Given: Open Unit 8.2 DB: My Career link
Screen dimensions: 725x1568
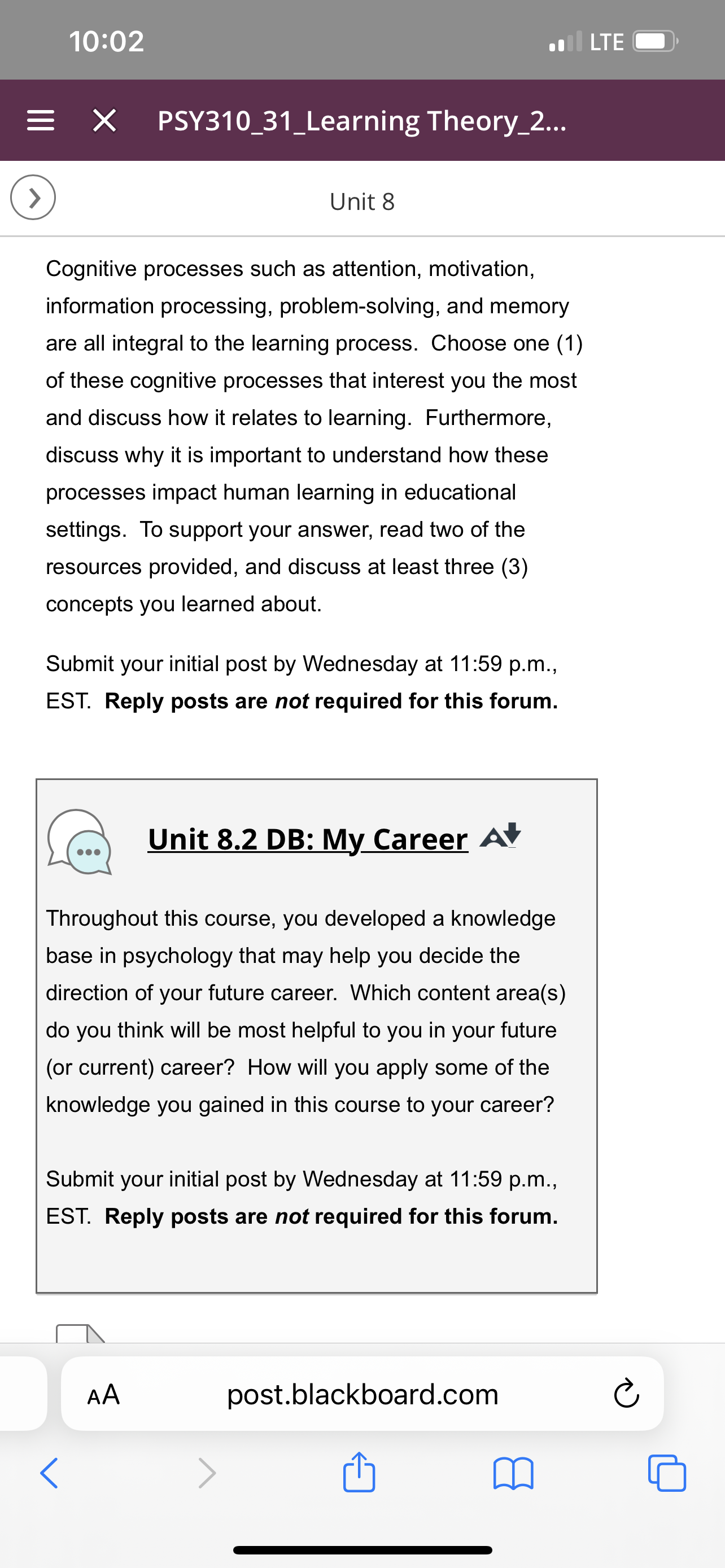Looking at the screenshot, I should click(x=308, y=839).
